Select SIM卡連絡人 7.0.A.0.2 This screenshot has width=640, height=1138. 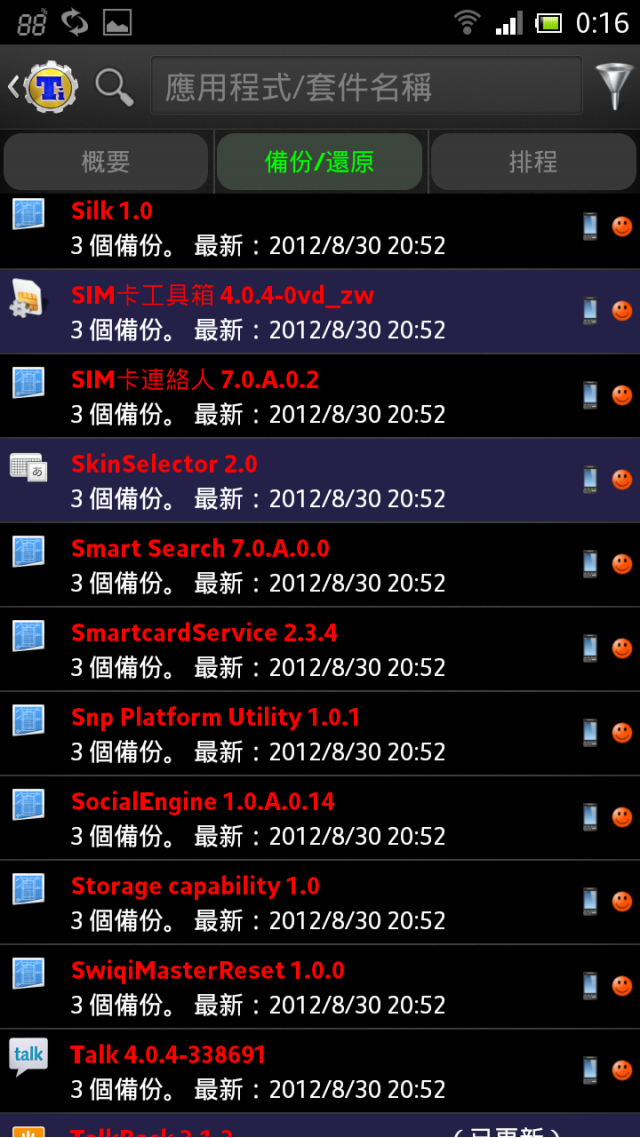(x=300, y=396)
